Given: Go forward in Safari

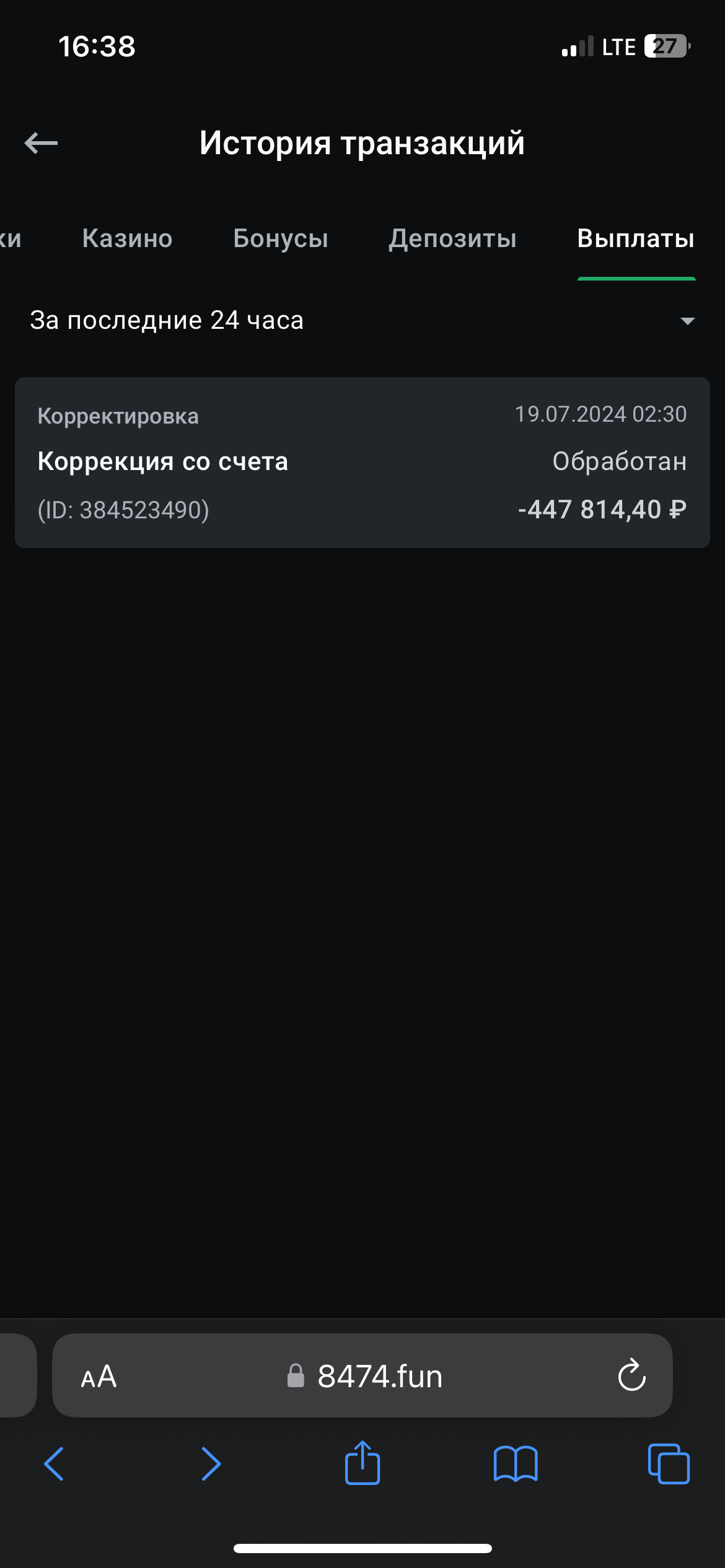Looking at the screenshot, I should point(211,1464).
